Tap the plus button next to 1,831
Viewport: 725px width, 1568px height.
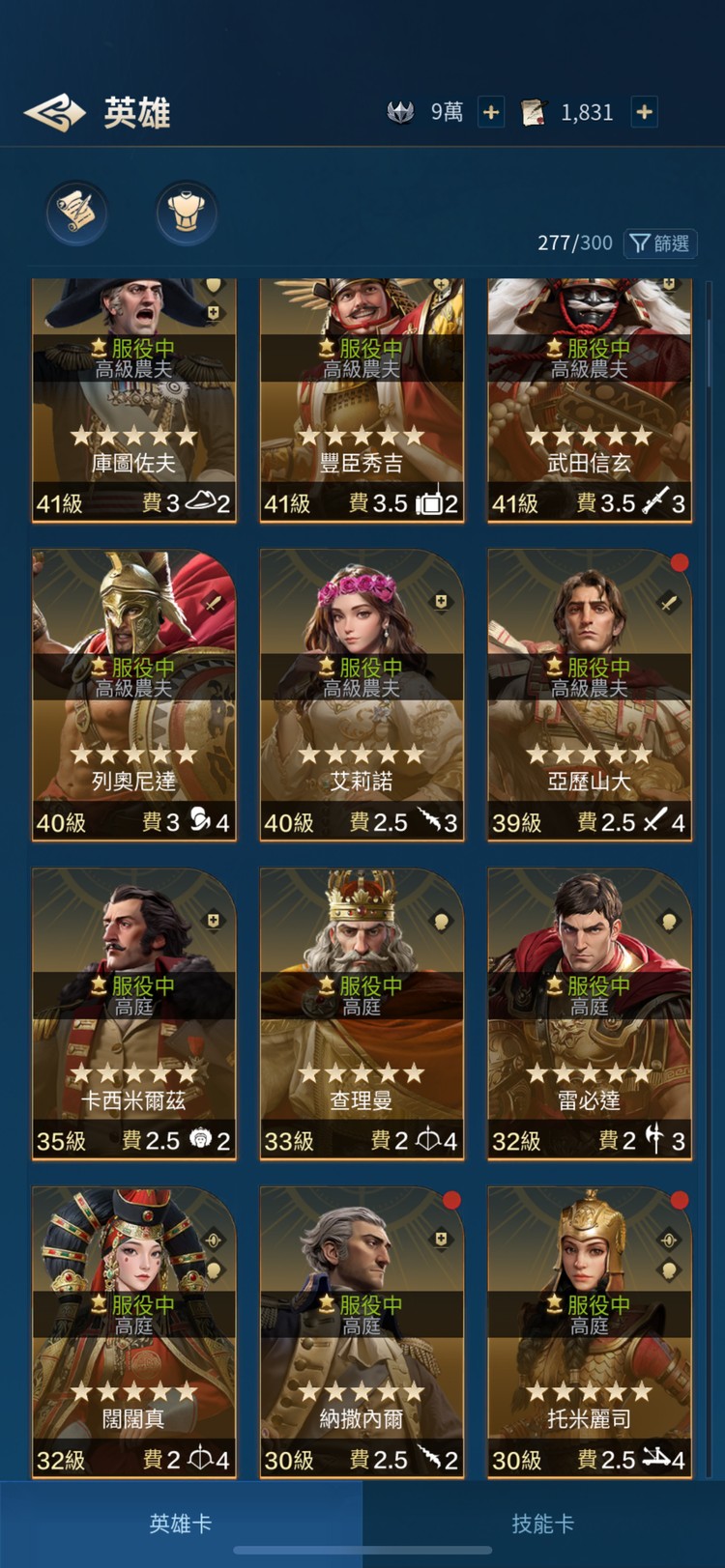click(x=644, y=112)
